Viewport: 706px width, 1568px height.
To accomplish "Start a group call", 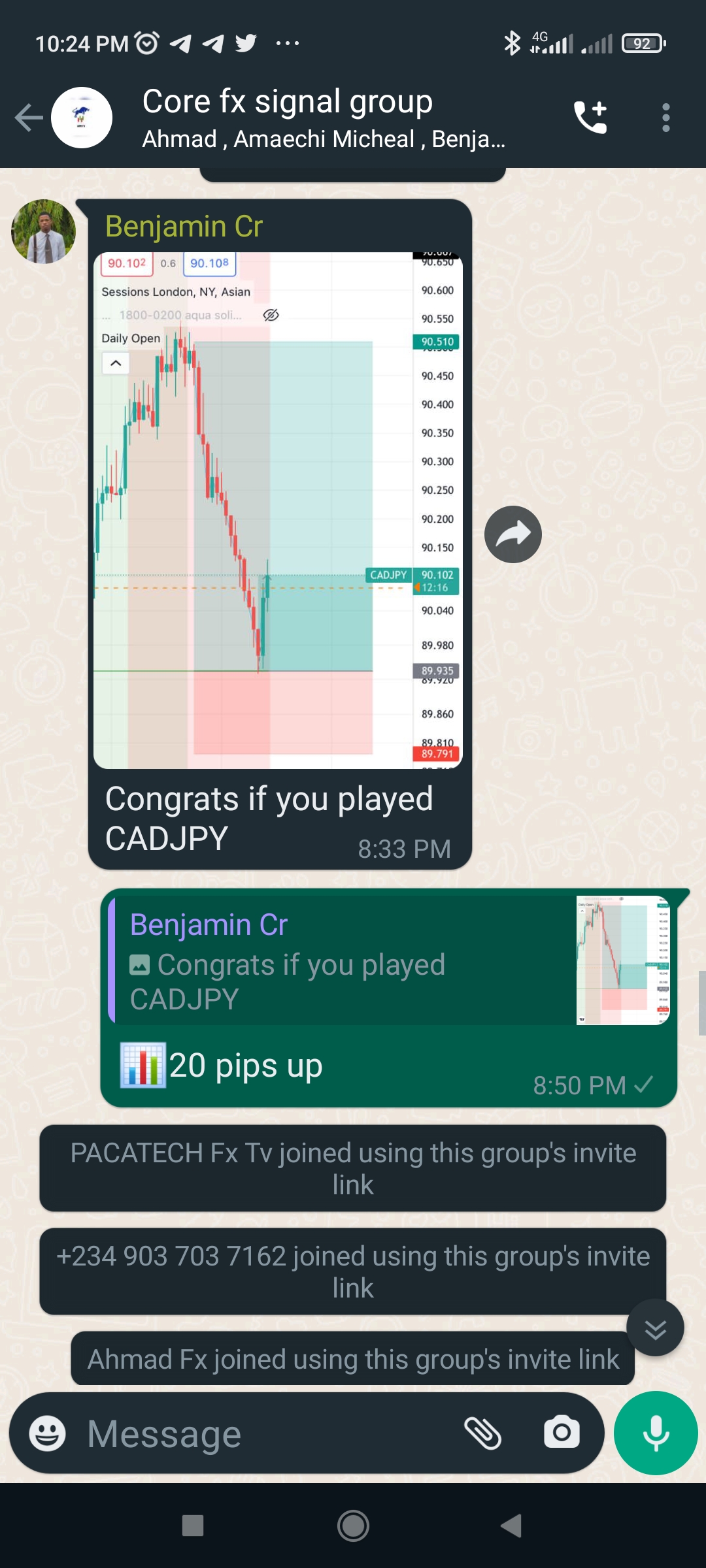I will tap(590, 118).
